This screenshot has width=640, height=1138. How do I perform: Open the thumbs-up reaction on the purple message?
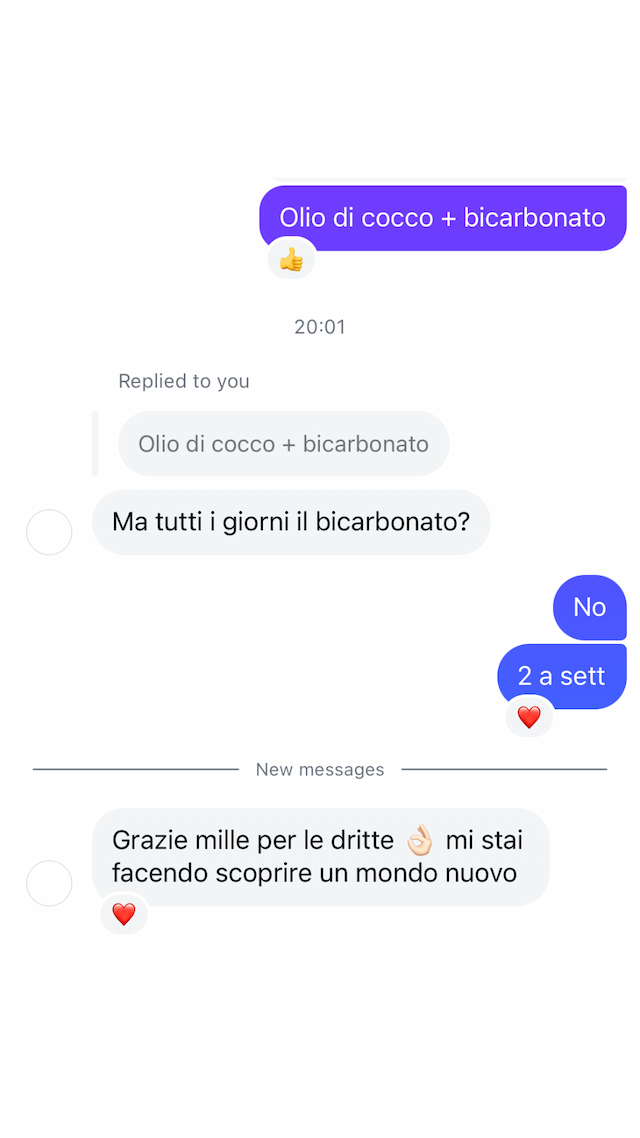(291, 260)
